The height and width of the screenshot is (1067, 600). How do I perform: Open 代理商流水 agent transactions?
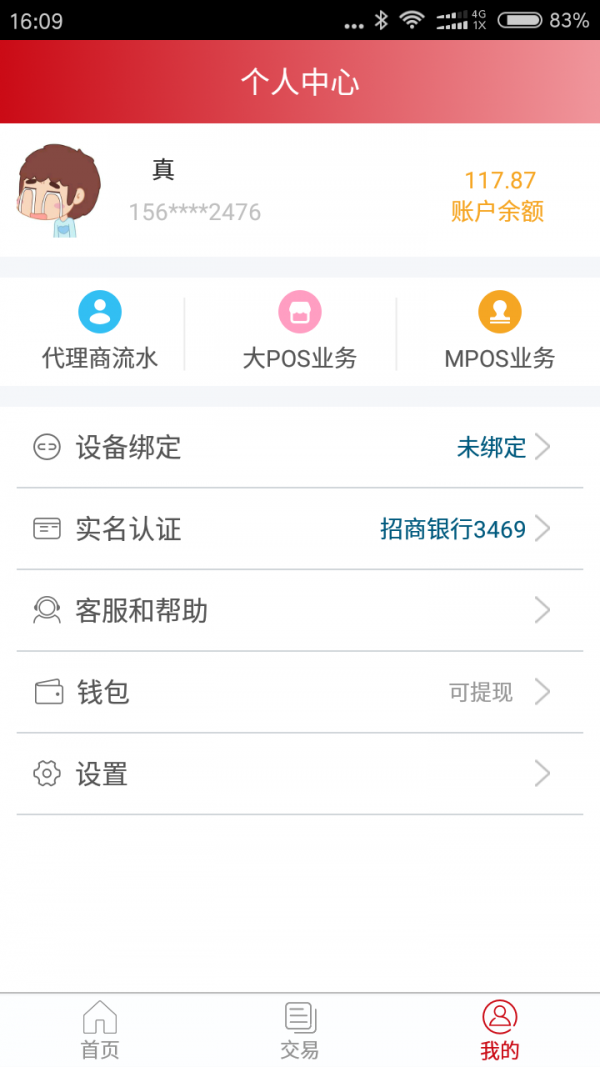pyautogui.click(x=99, y=332)
